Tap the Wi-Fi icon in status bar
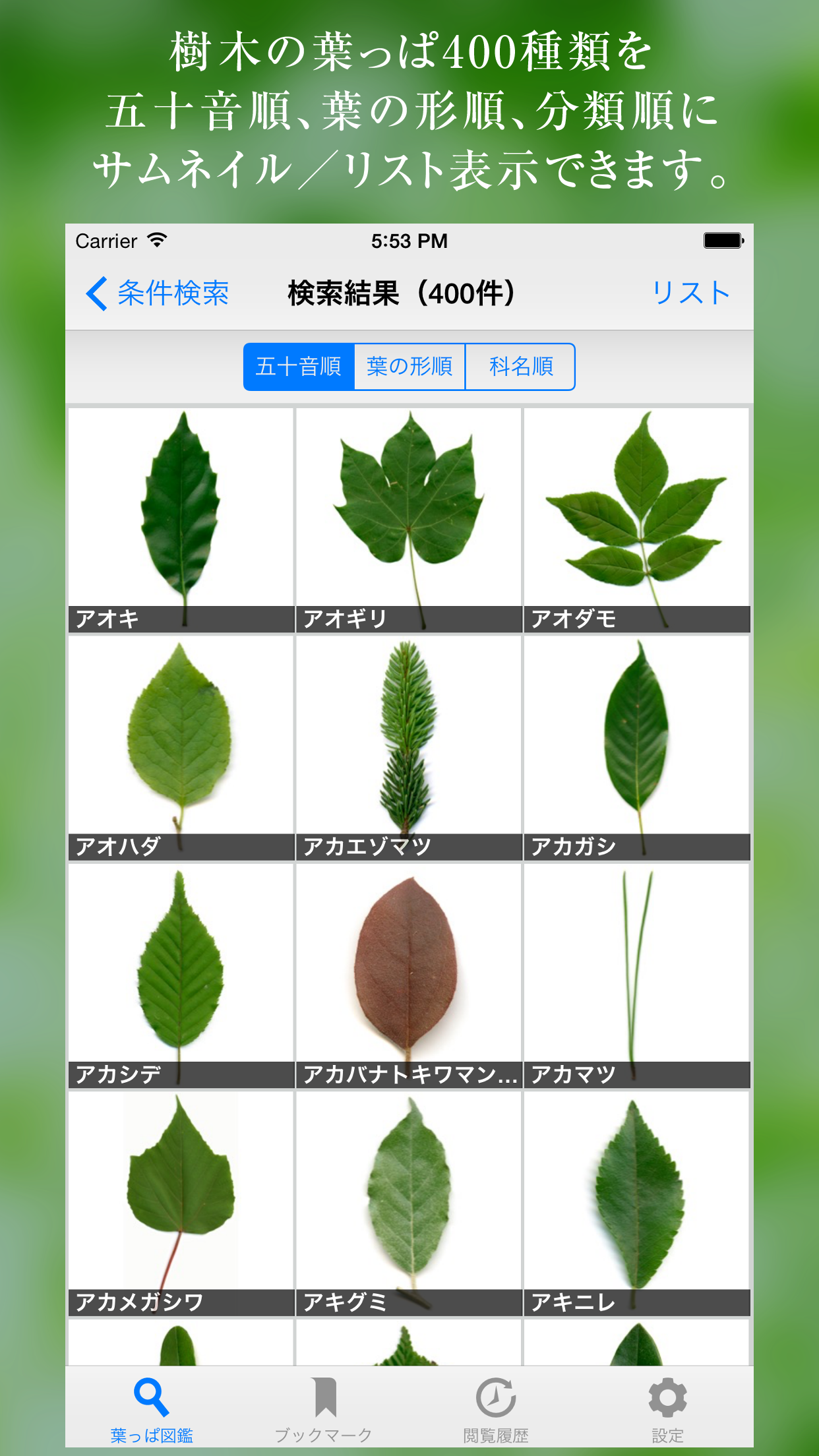This screenshot has width=819, height=1456. click(156, 241)
